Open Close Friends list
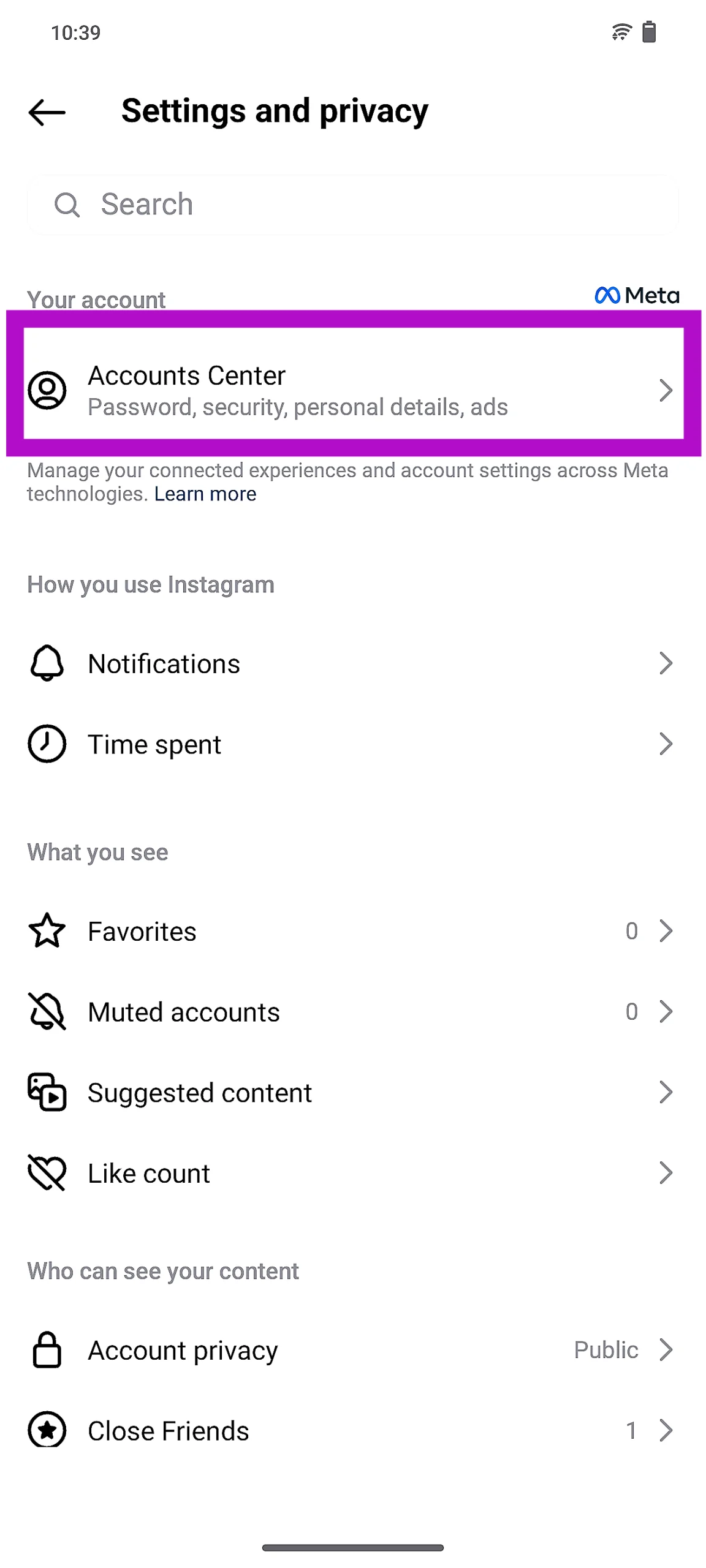 click(353, 1431)
